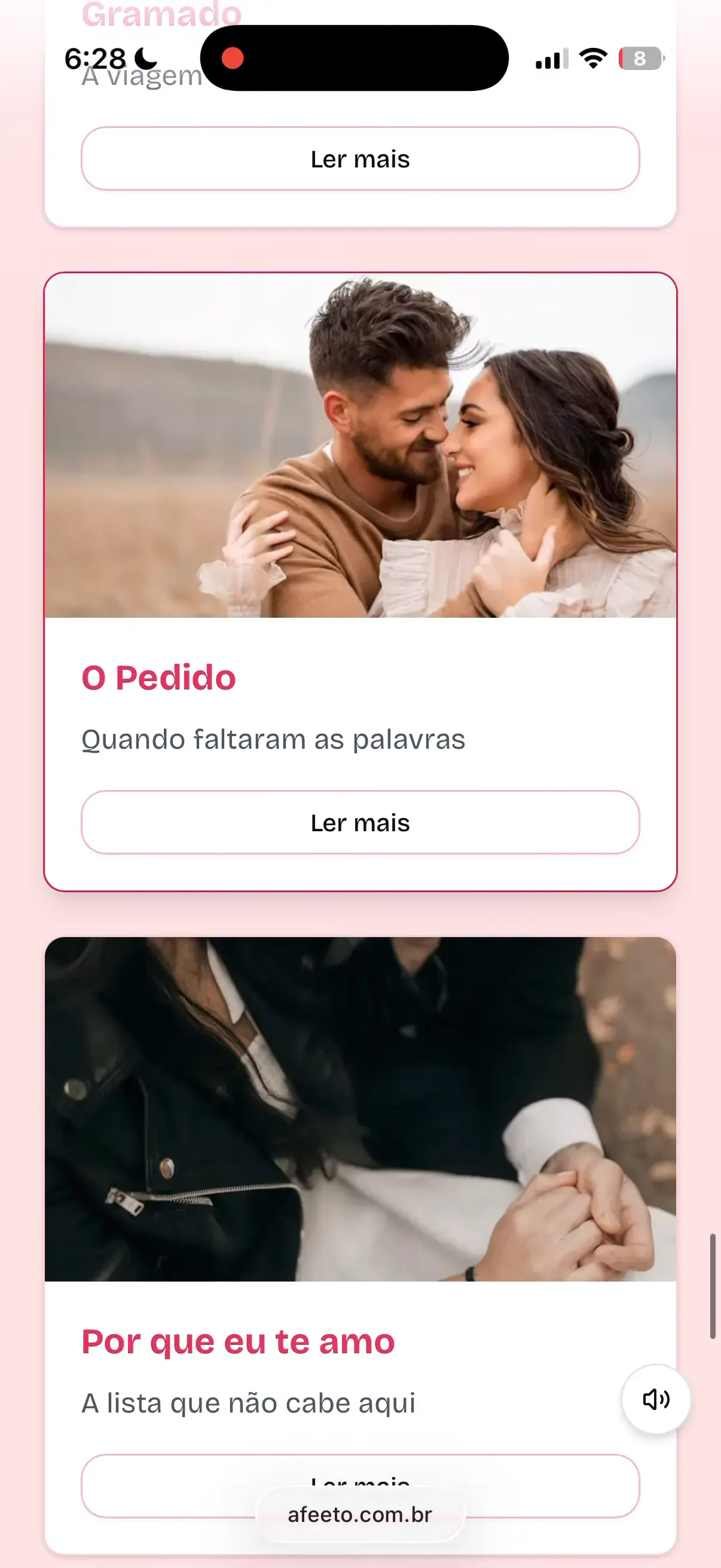The image size is (721, 1568).
Task: Toggle the screen recording indicator
Action: point(233,57)
